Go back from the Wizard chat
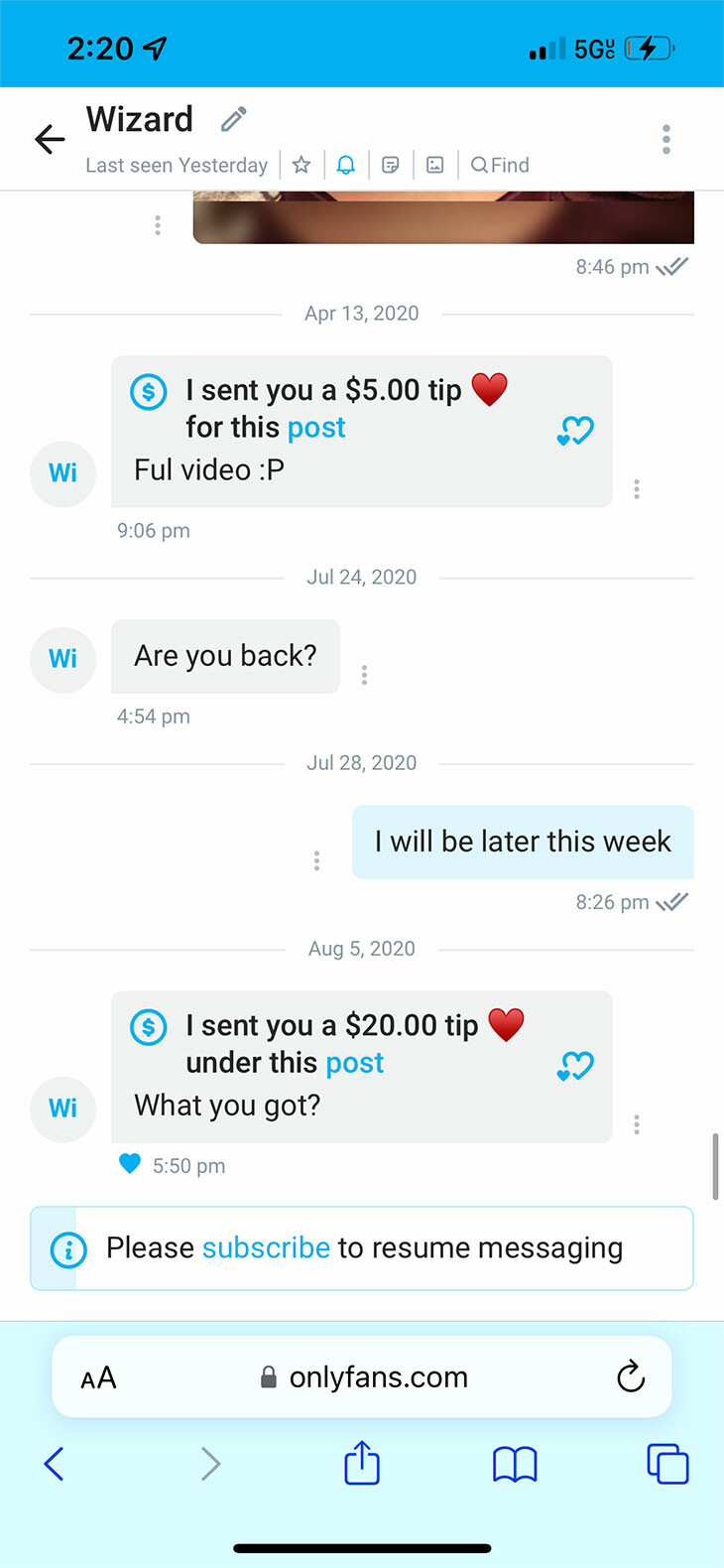The image size is (724, 1568). tap(50, 139)
